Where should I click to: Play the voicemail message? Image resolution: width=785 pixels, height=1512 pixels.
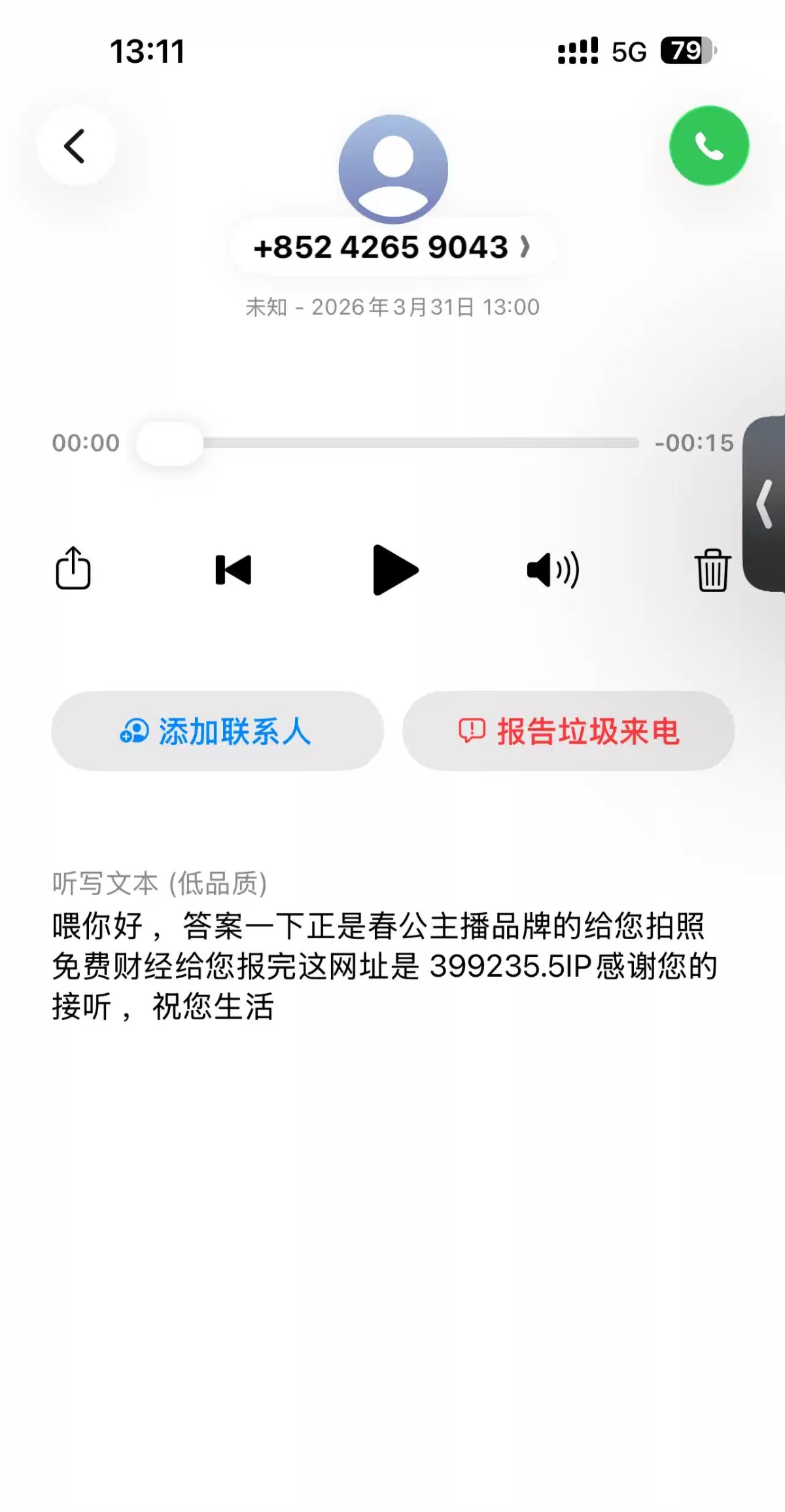click(394, 569)
